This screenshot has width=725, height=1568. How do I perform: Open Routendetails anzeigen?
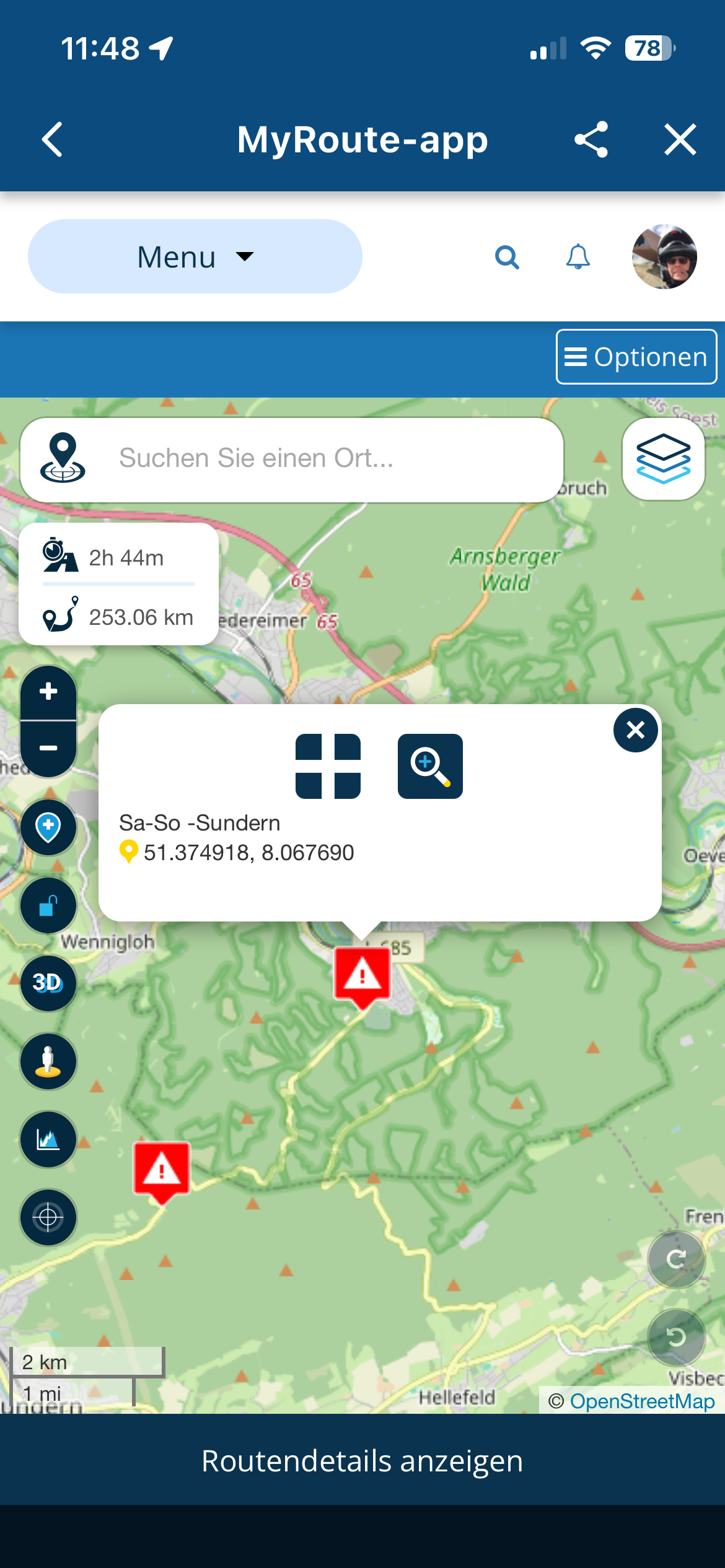click(x=362, y=1461)
